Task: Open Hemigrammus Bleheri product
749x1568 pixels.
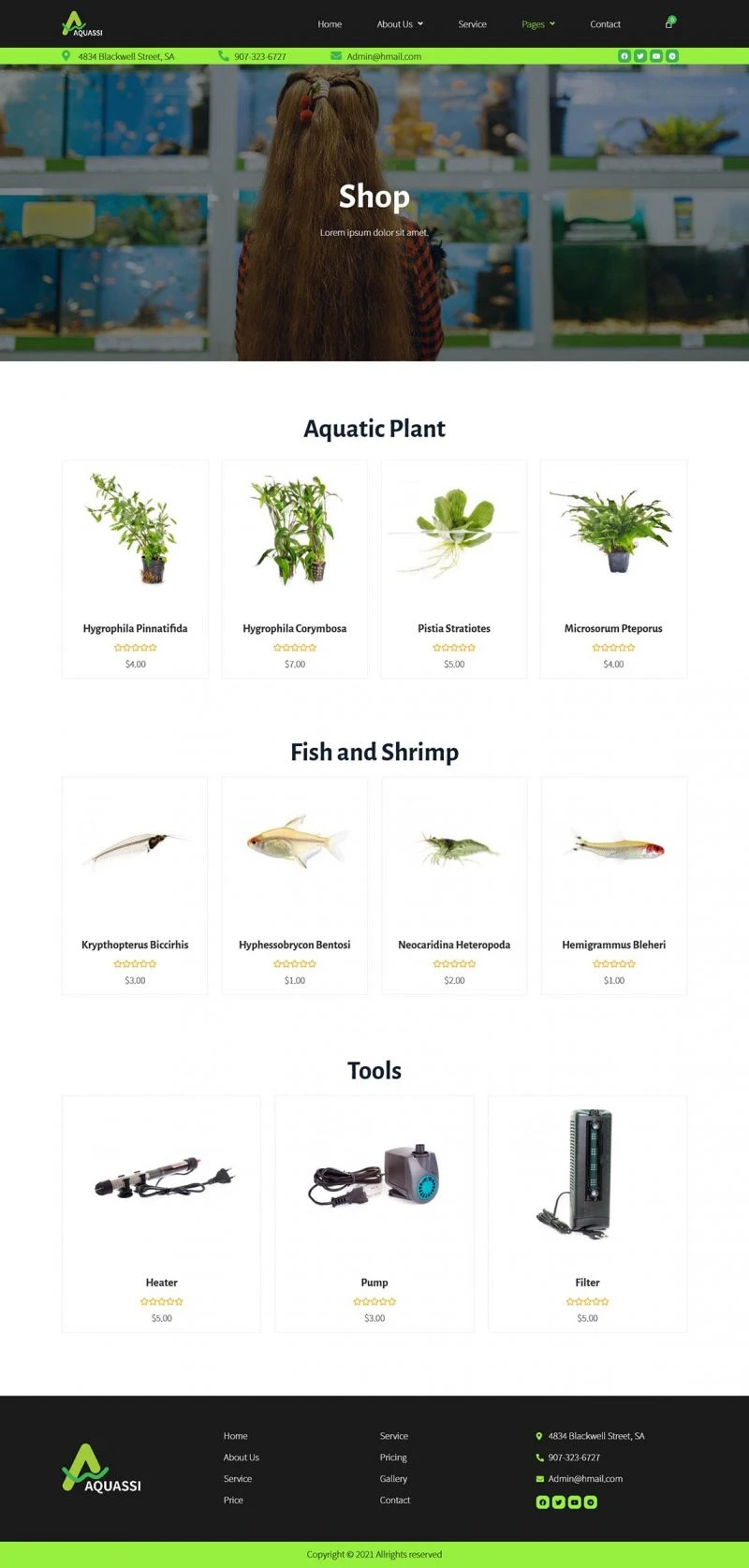Action: pyautogui.click(x=613, y=886)
